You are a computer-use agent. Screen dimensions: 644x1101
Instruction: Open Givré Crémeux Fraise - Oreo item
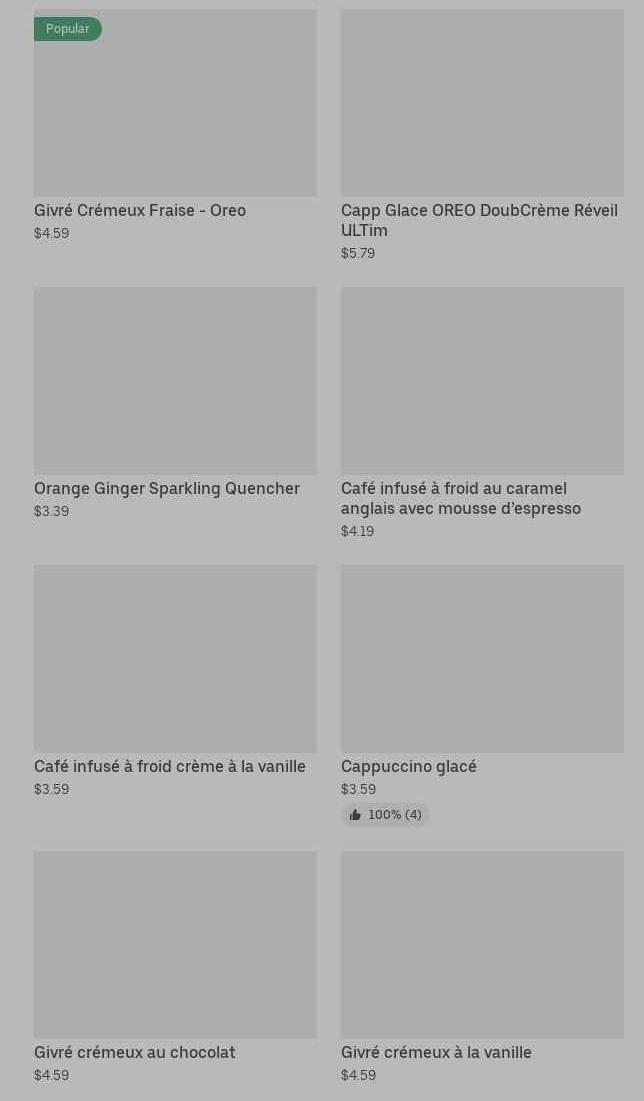175,110
